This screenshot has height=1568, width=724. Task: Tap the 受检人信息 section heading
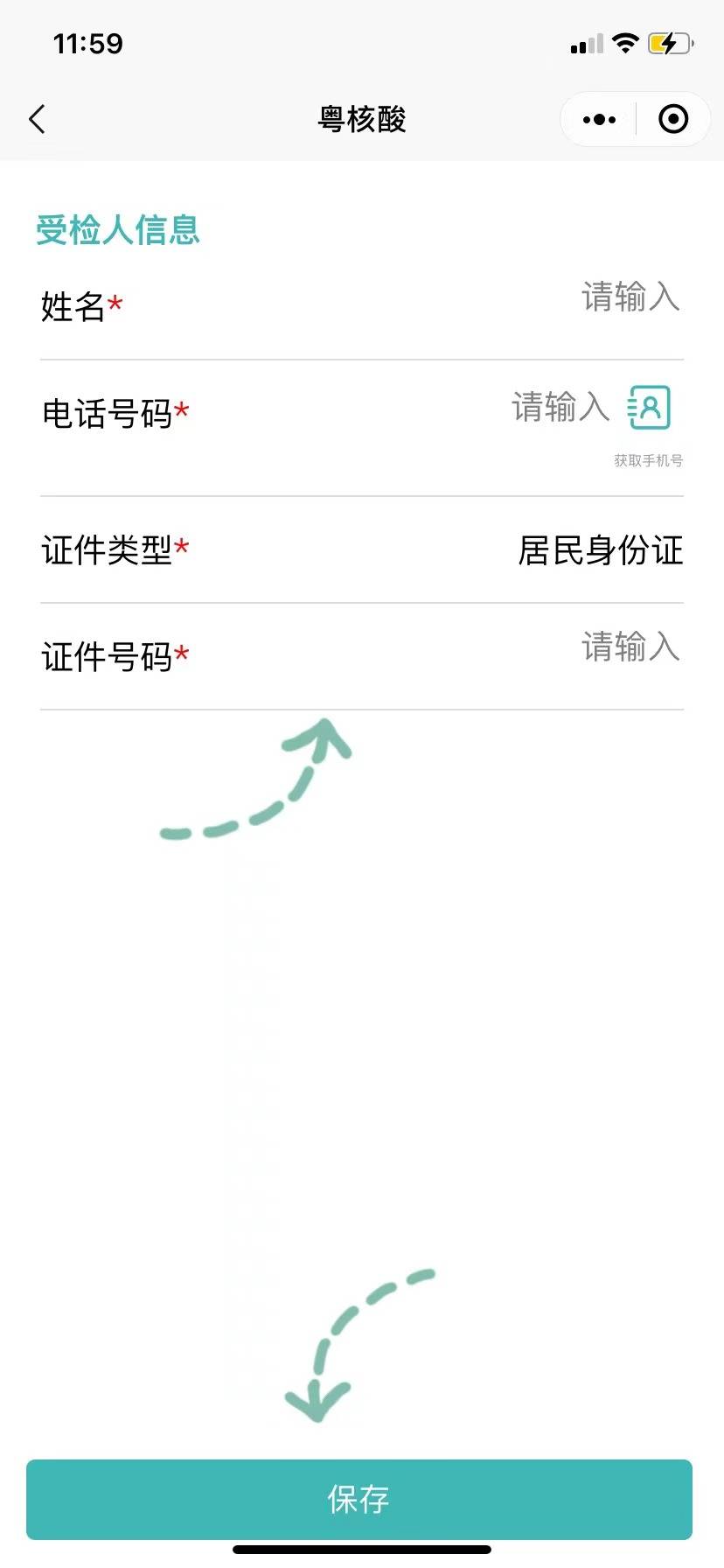[x=117, y=229]
